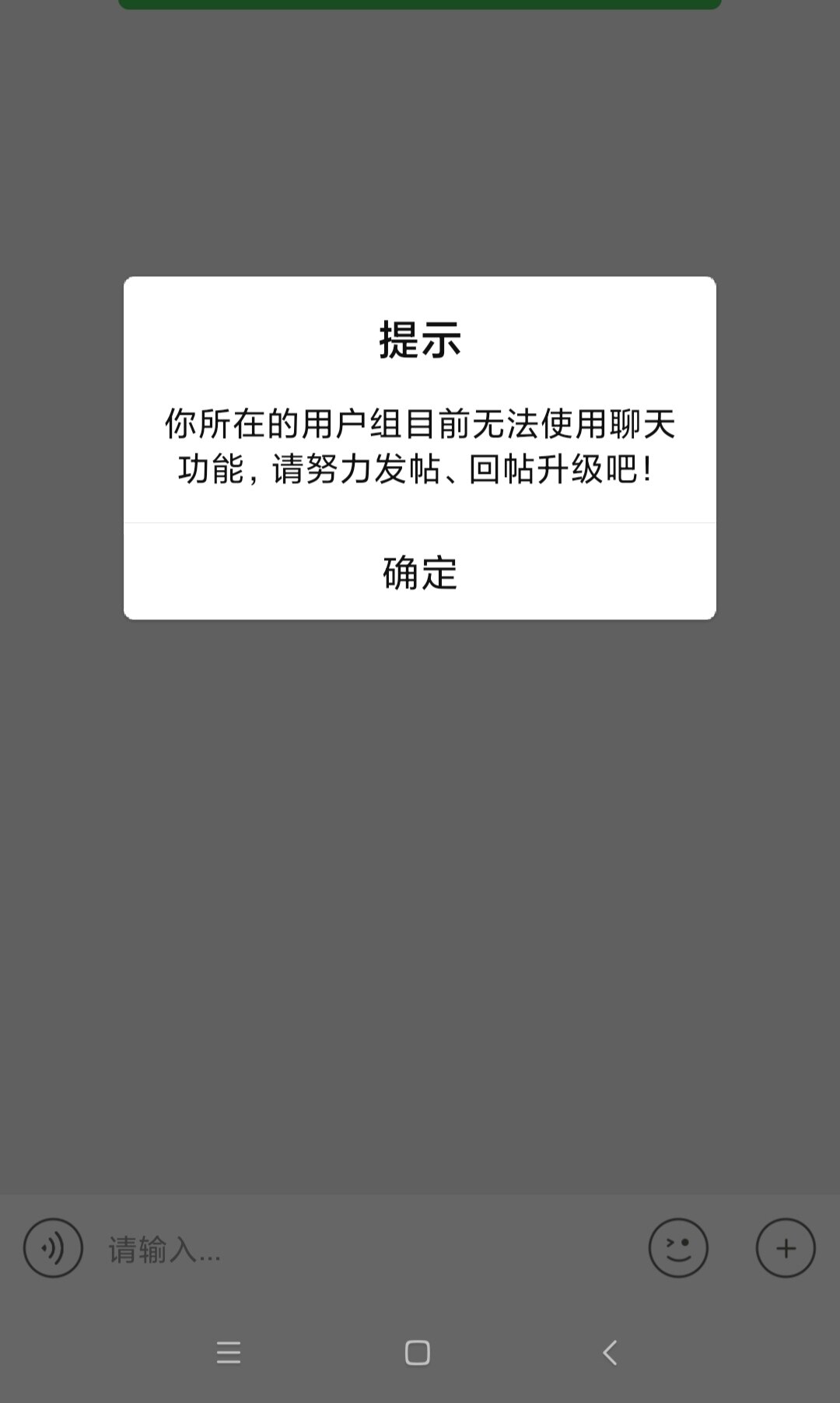Go back with the system back button

610,1352
